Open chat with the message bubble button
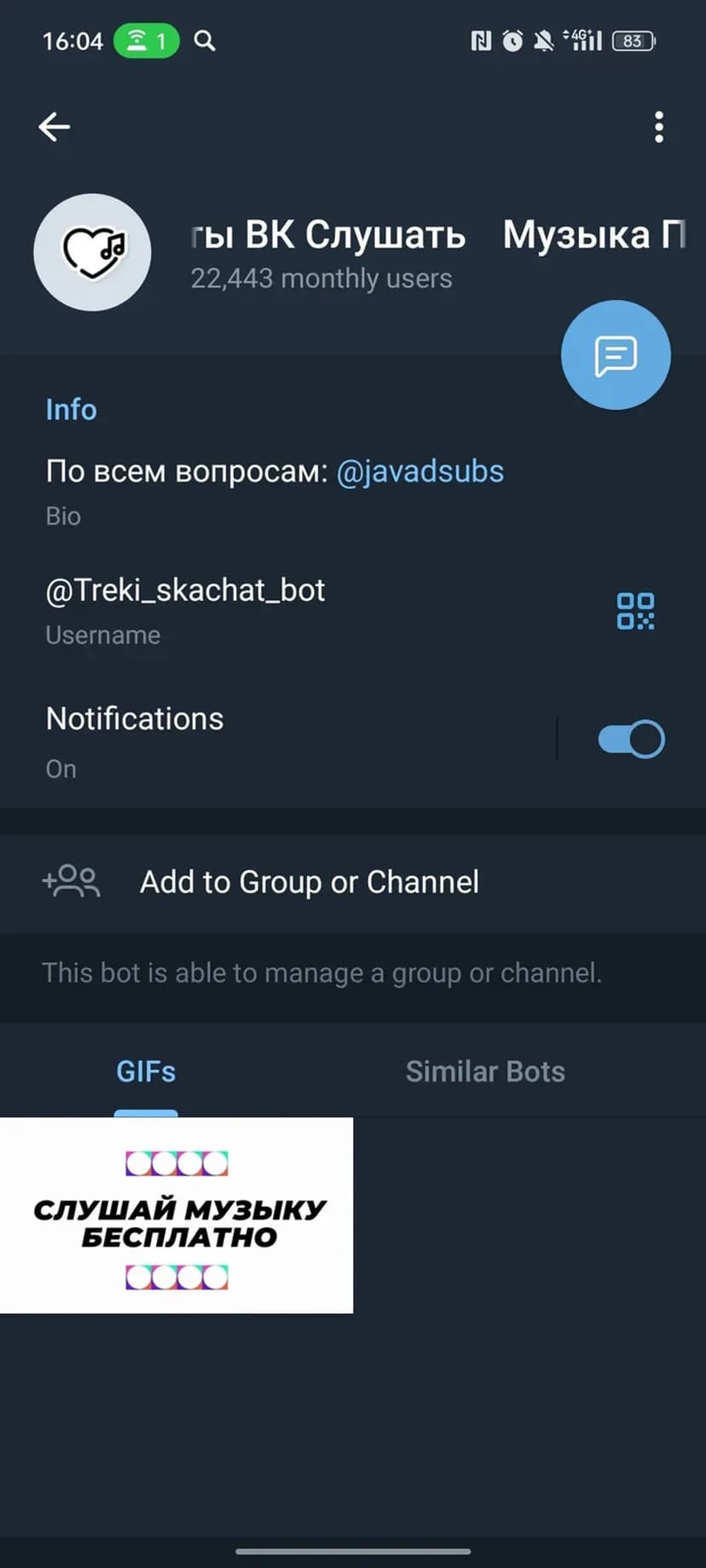Screen dimensions: 706x1568 coord(616,355)
